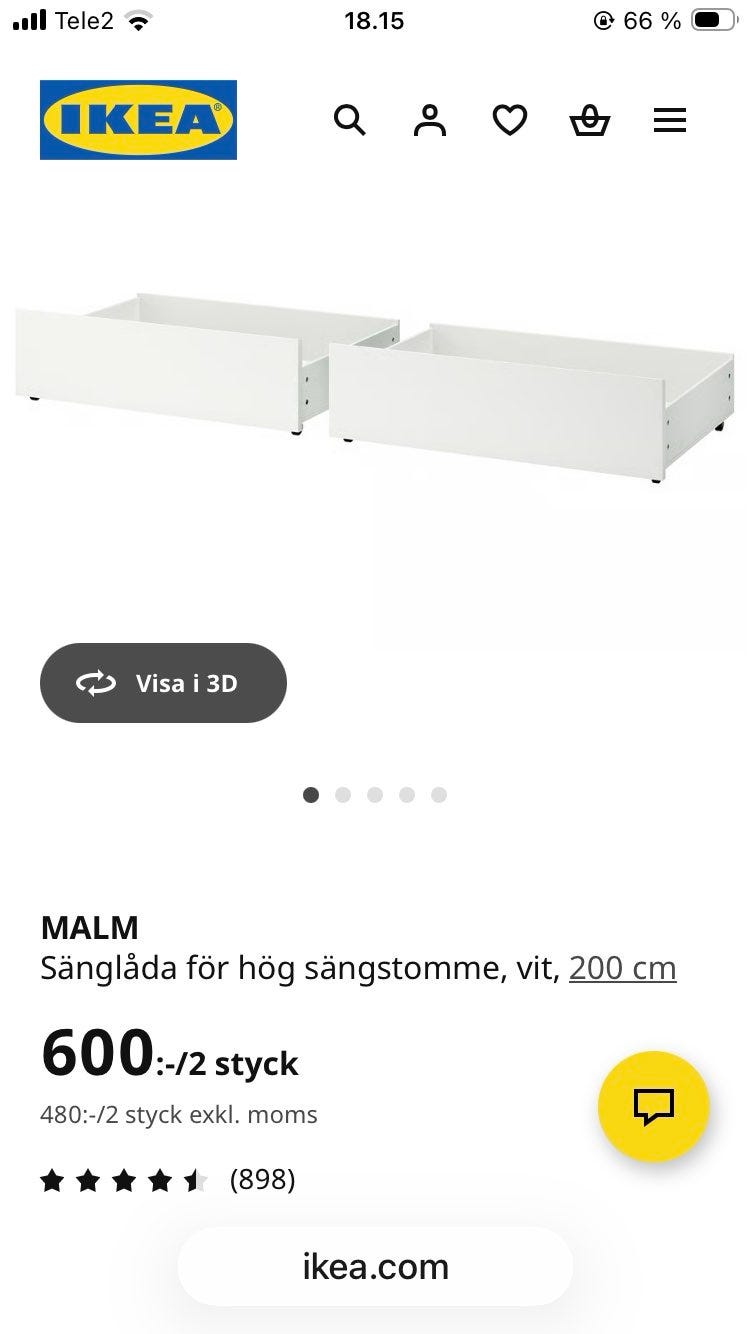Image resolution: width=750 pixels, height=1334 pixels.
Task: Select the third carousel dot
Action: (375, 795)
